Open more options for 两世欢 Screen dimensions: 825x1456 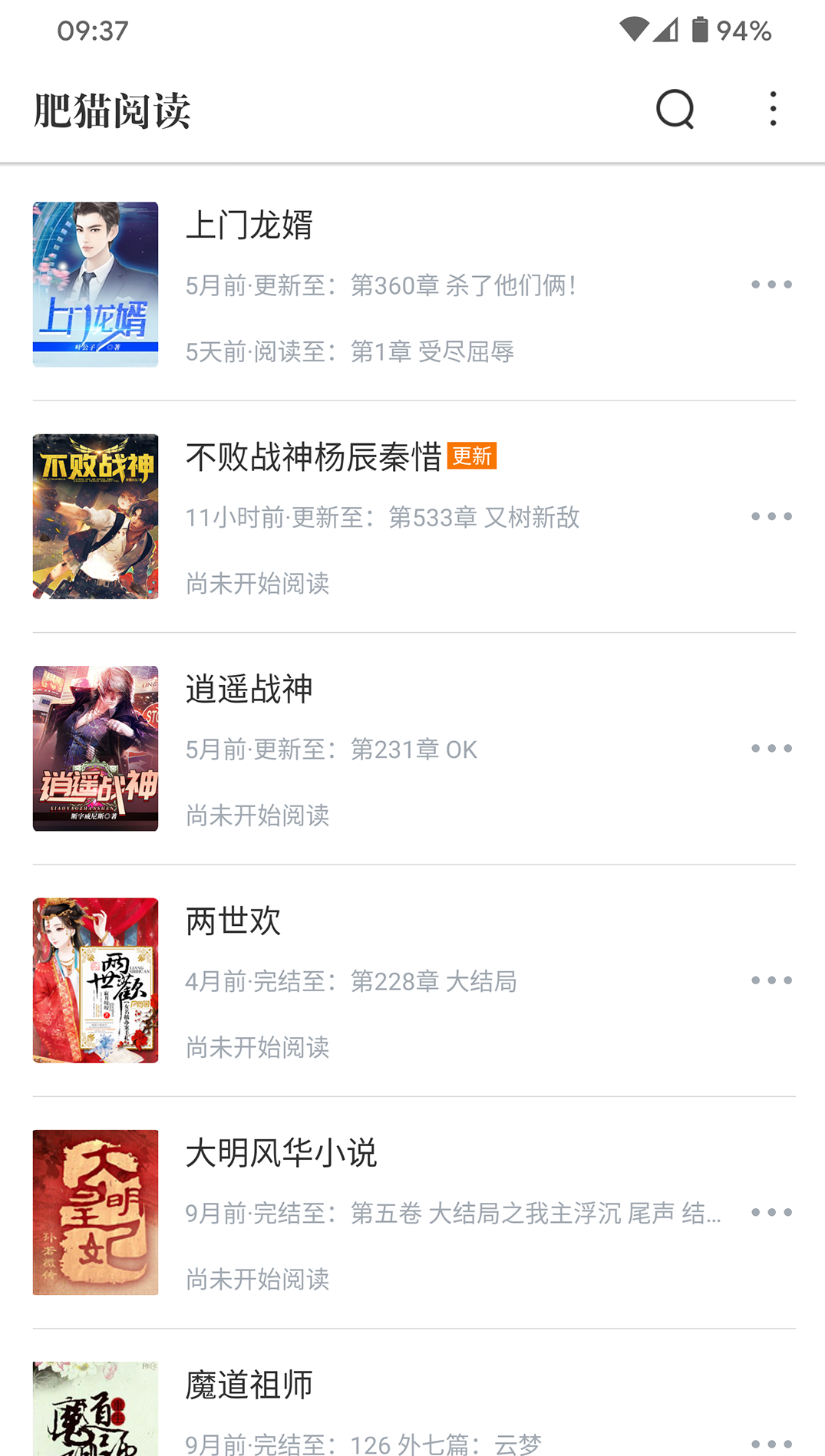(x=772, y=980)
